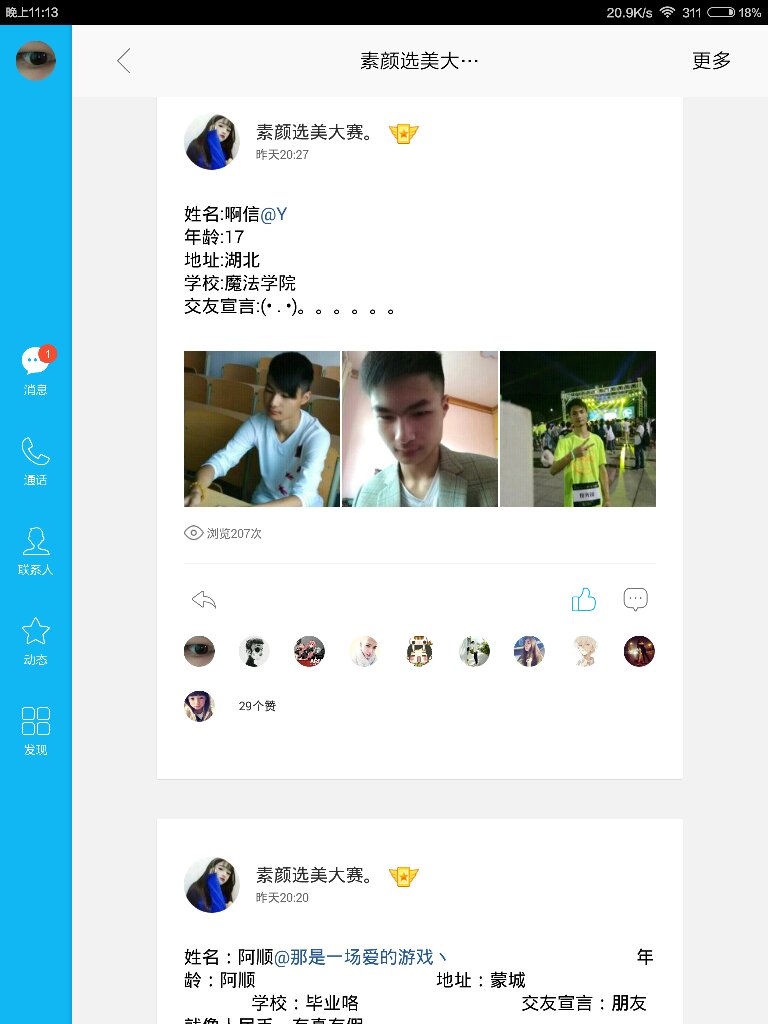This screenshot has height=1024, width=768.
Task: Switch to the 通话 tab
Action: click(36, 461)
